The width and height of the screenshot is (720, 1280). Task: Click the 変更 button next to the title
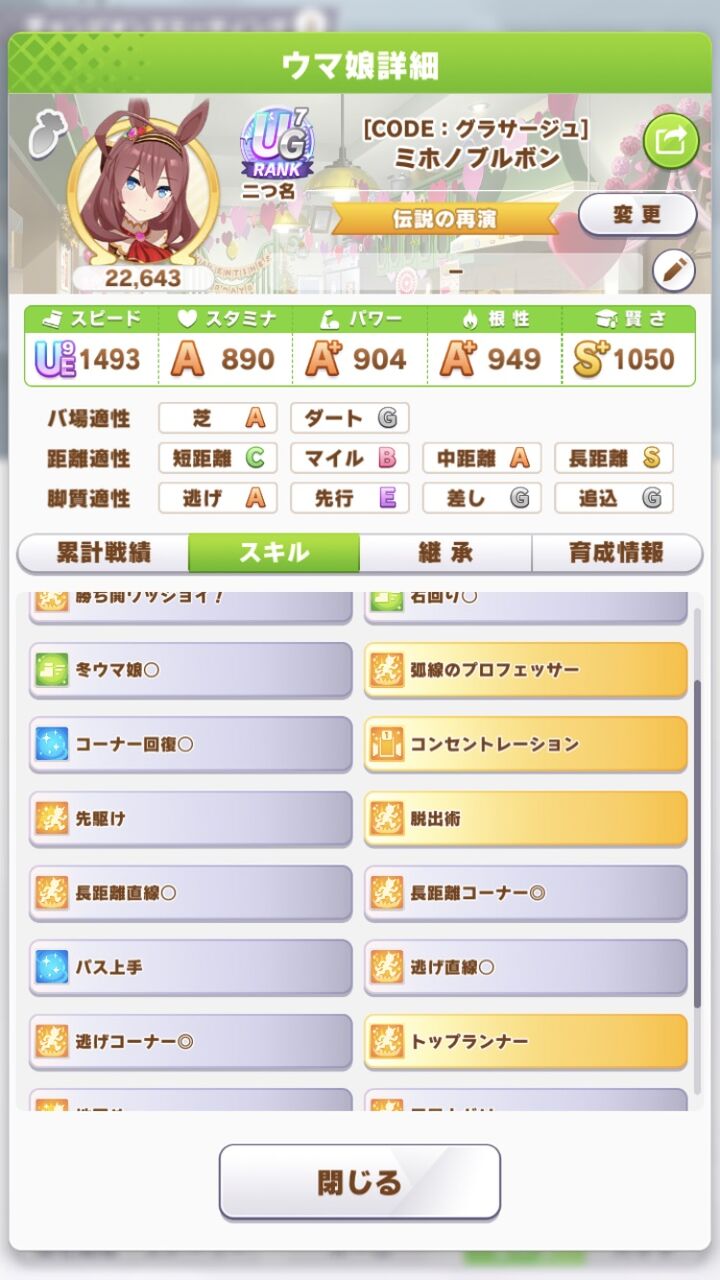pos(637,214)
